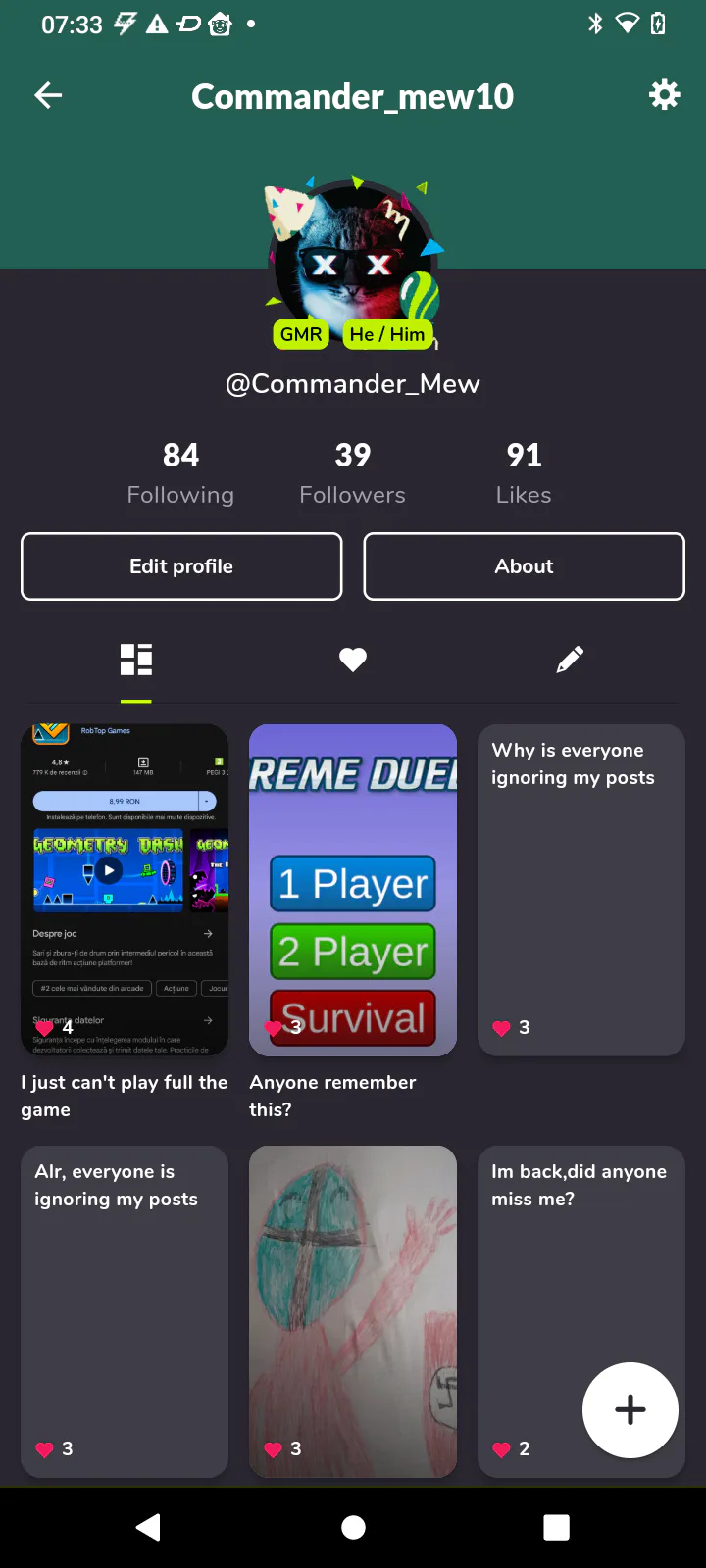Create a new post with plus button
Image resolution: width=706 pixels, height=1568 pixels.
630,1409
